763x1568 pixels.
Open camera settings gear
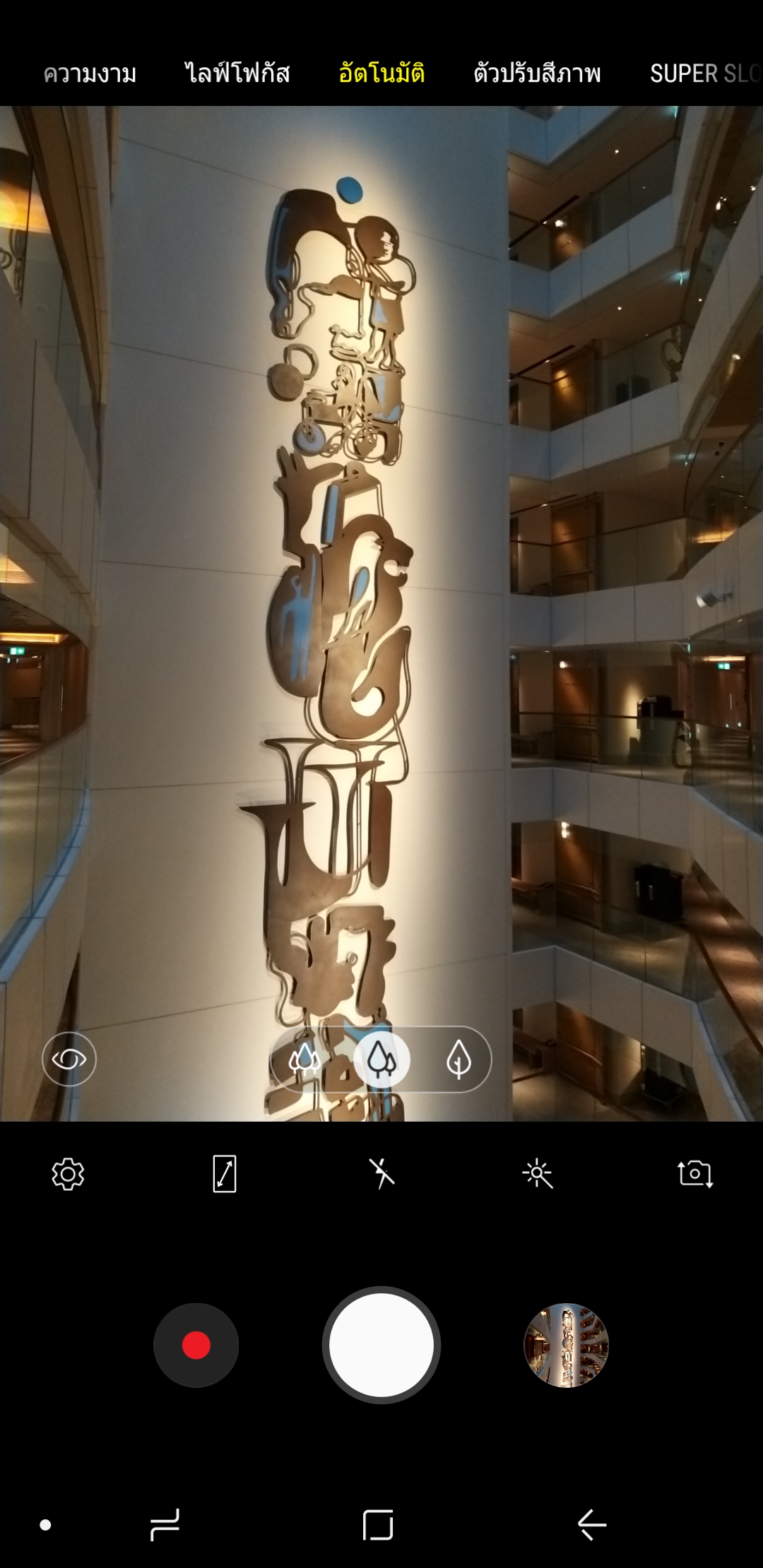68,1174
